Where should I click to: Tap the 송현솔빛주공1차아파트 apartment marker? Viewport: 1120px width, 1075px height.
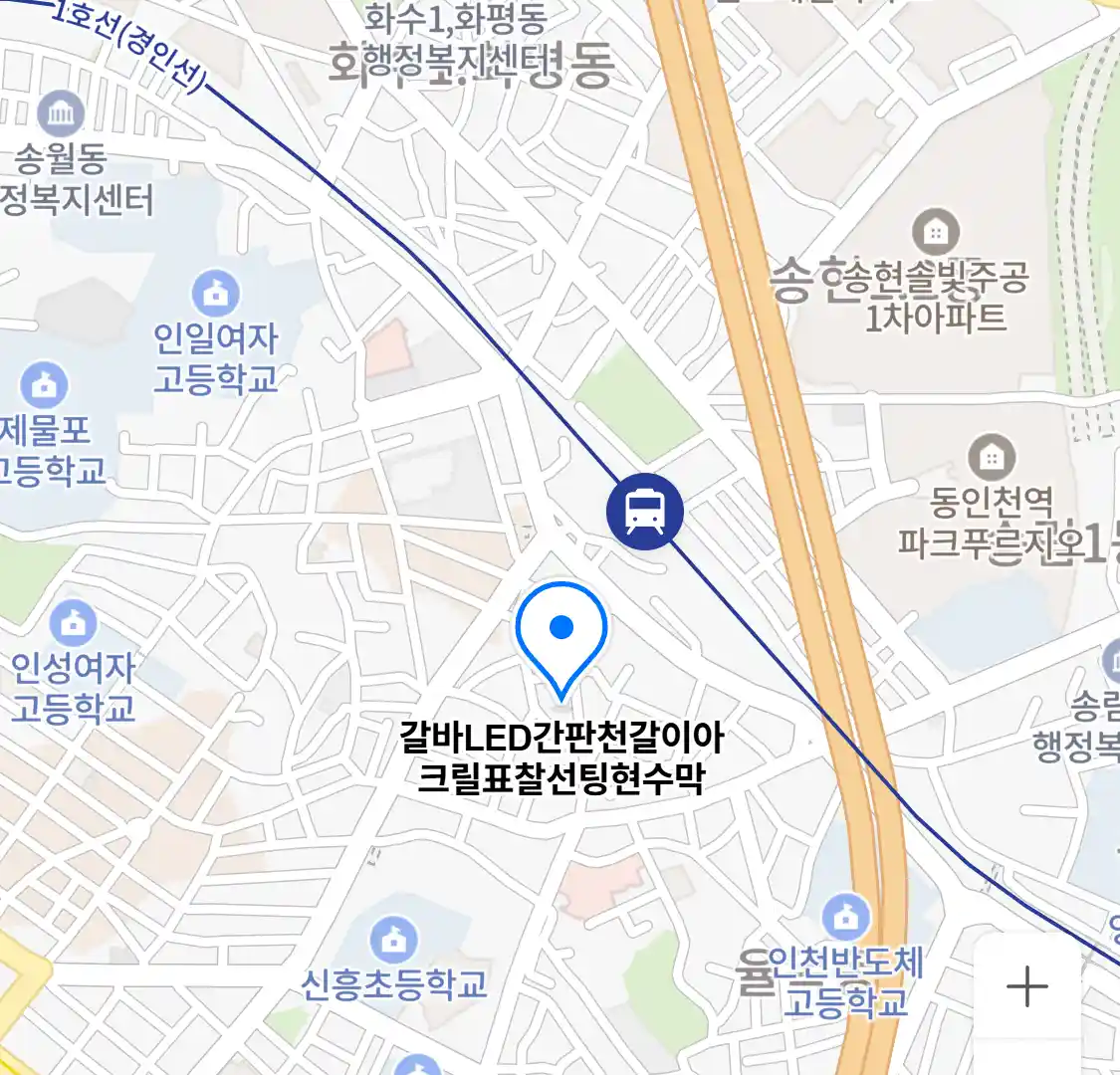[x=935, y=233]
